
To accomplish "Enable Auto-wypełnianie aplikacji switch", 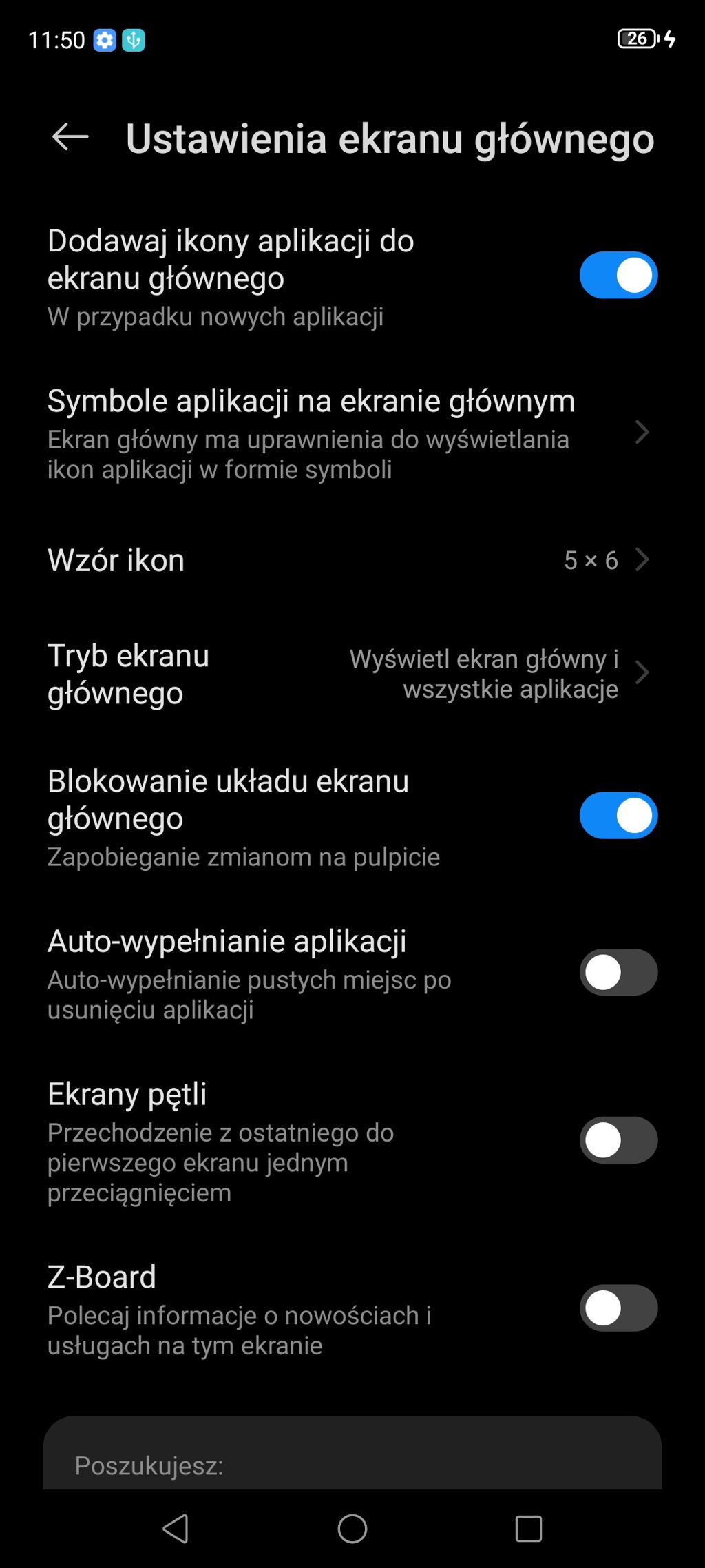I will click(618, 972).
